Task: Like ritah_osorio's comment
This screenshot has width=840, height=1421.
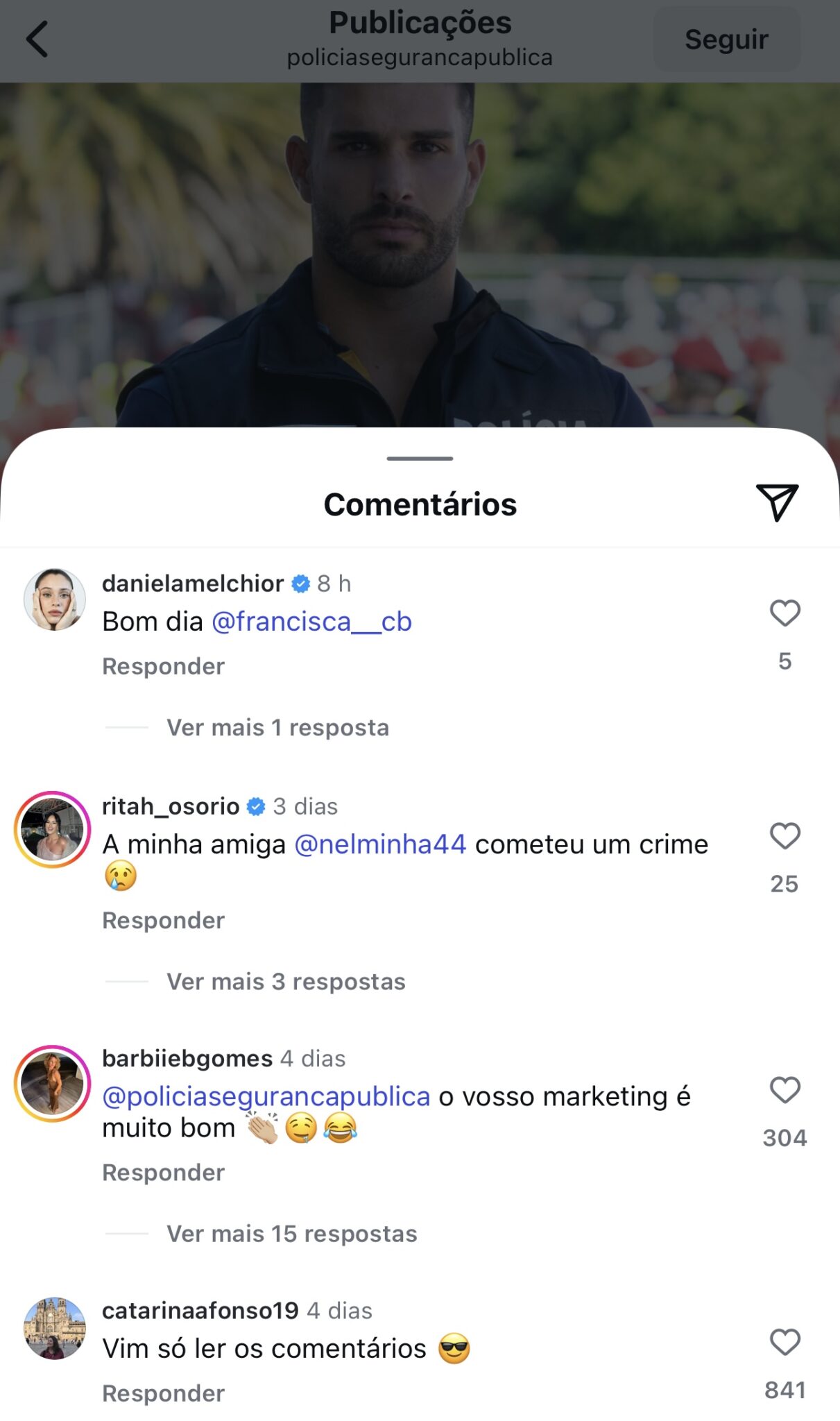Action: tap(785, 836)
